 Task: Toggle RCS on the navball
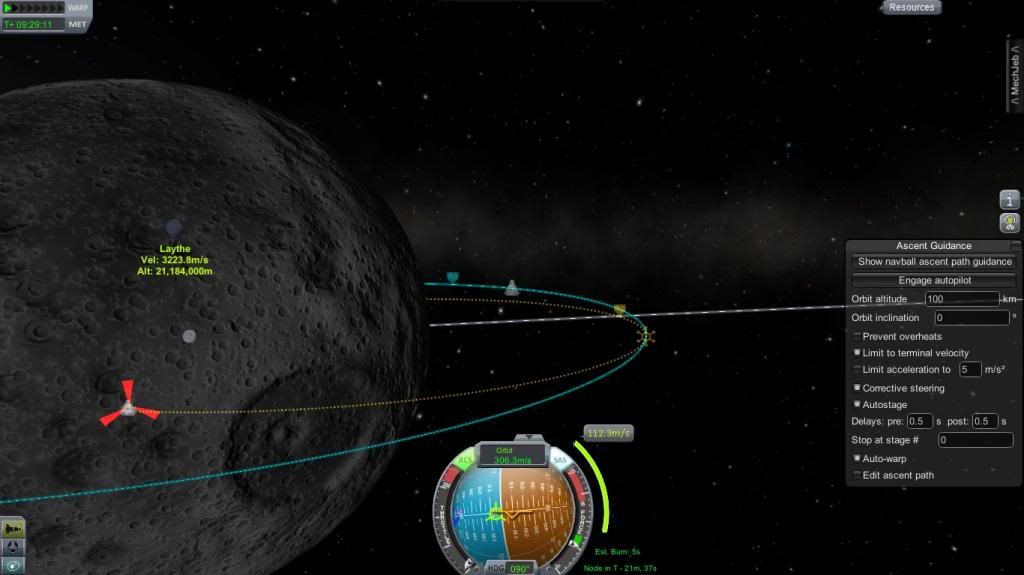[x=466, y=461]
